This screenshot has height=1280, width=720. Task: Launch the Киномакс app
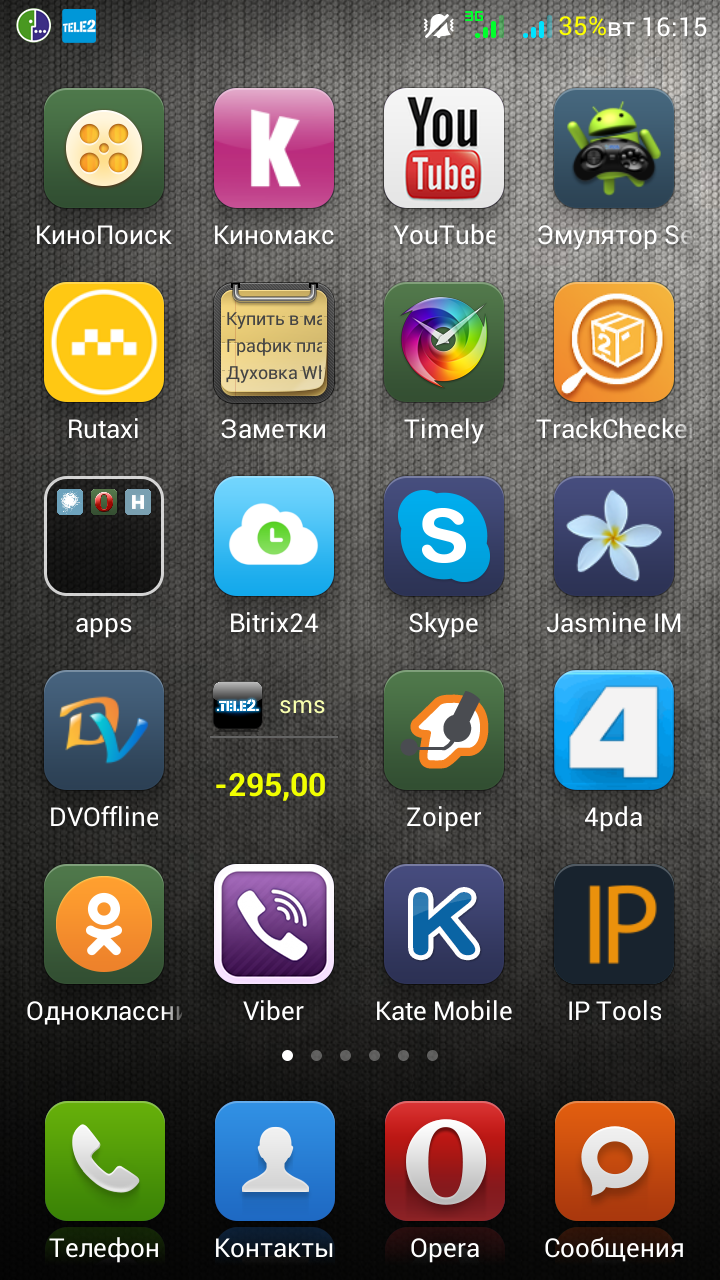[x=274, y=148]
